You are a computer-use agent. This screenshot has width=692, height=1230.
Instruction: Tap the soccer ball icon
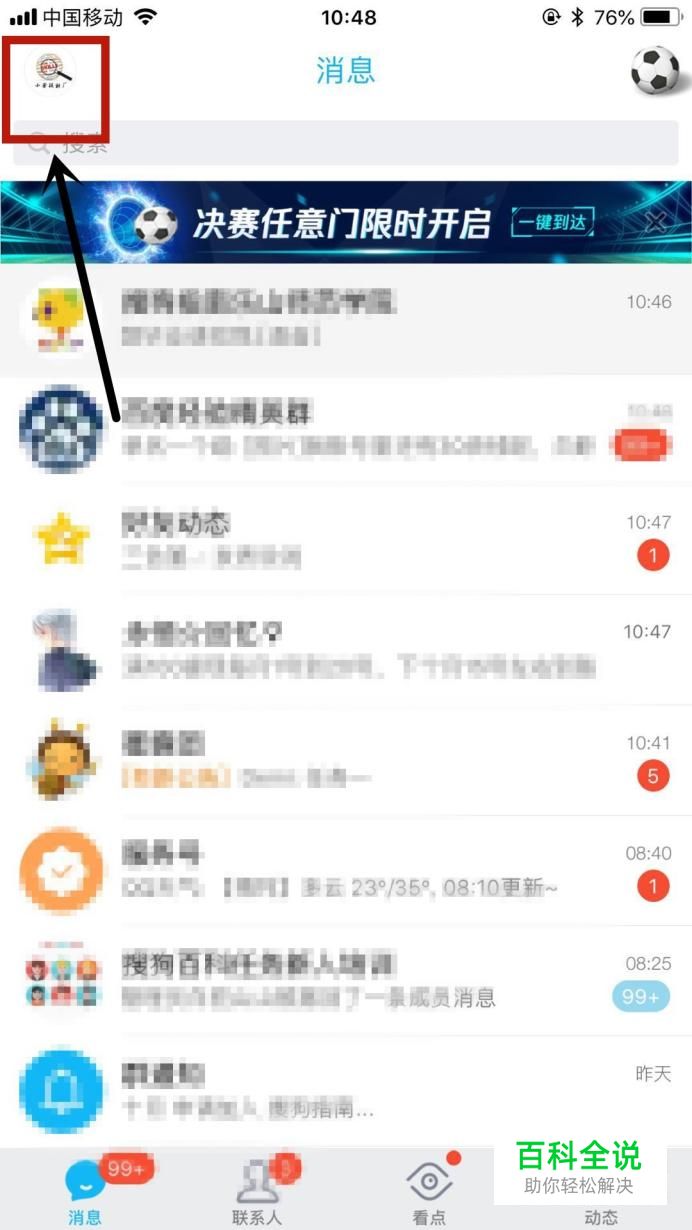(655, 70)
